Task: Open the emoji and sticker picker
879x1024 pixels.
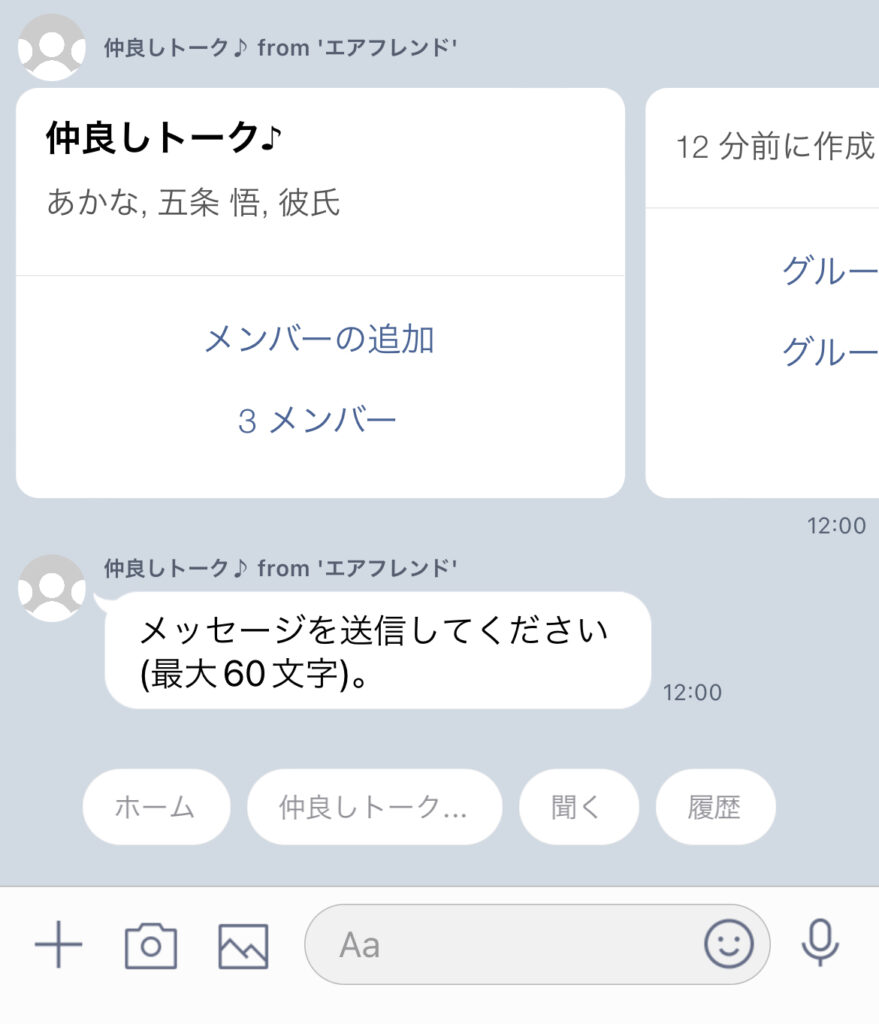Action: tap(728, 944)
